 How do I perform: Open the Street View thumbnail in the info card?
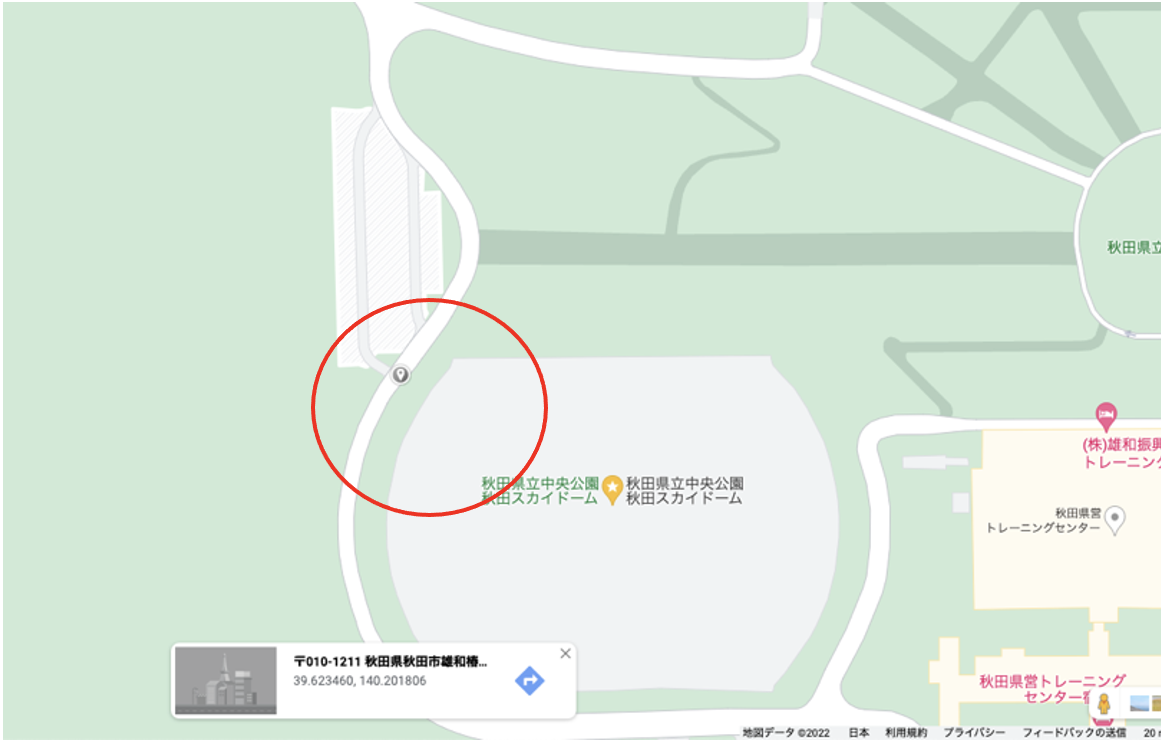pyautogui.click(x=226, y=680)
